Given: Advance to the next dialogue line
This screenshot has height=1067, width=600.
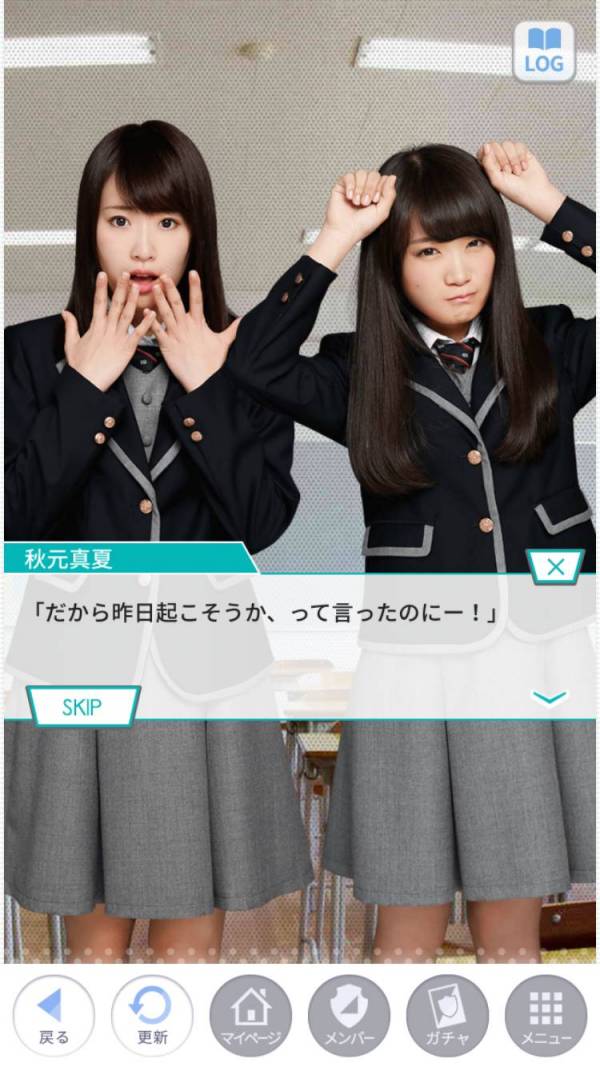Looking at the screenshot, I should (x=550, y=698).
